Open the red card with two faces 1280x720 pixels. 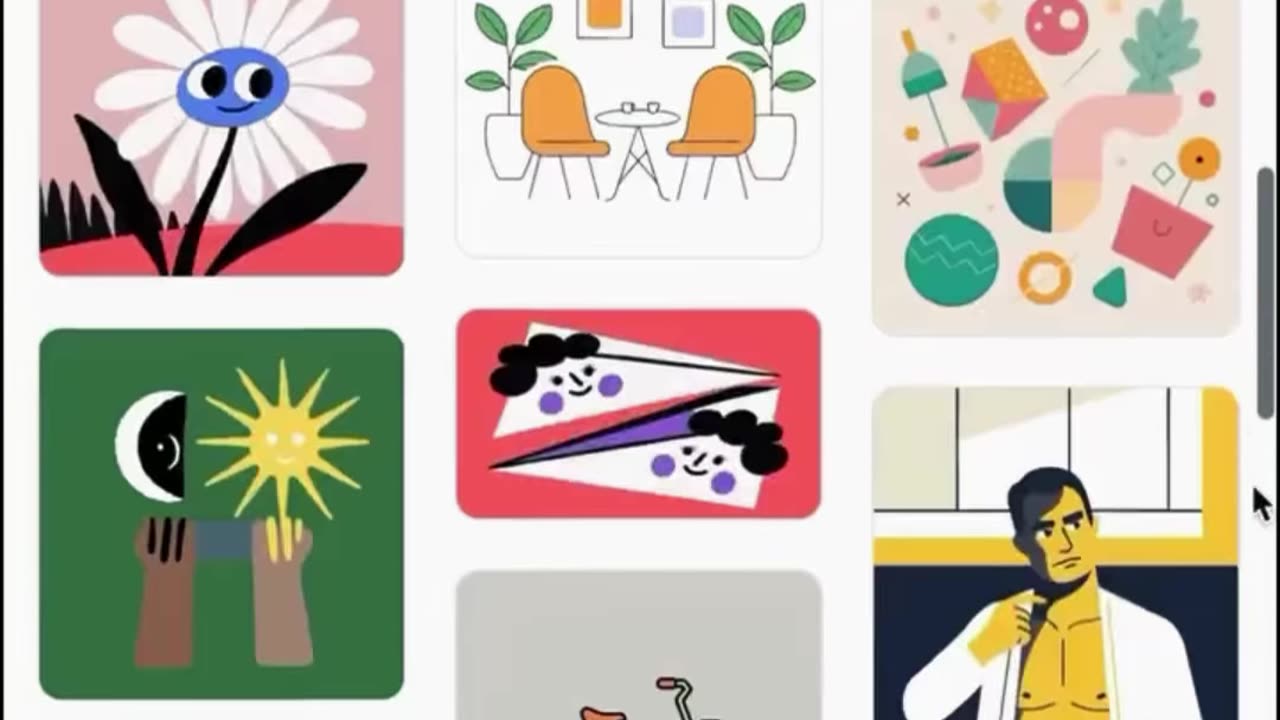[638, 413]
